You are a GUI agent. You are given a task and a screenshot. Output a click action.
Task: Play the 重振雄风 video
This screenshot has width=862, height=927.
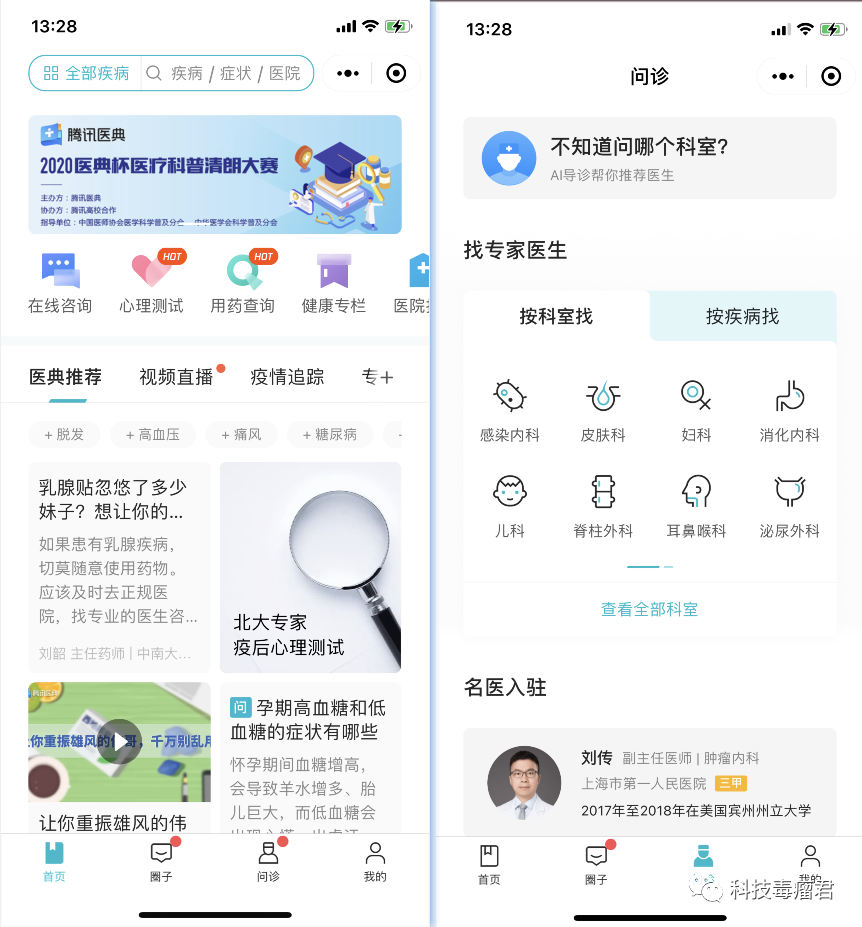coord(119,741)
